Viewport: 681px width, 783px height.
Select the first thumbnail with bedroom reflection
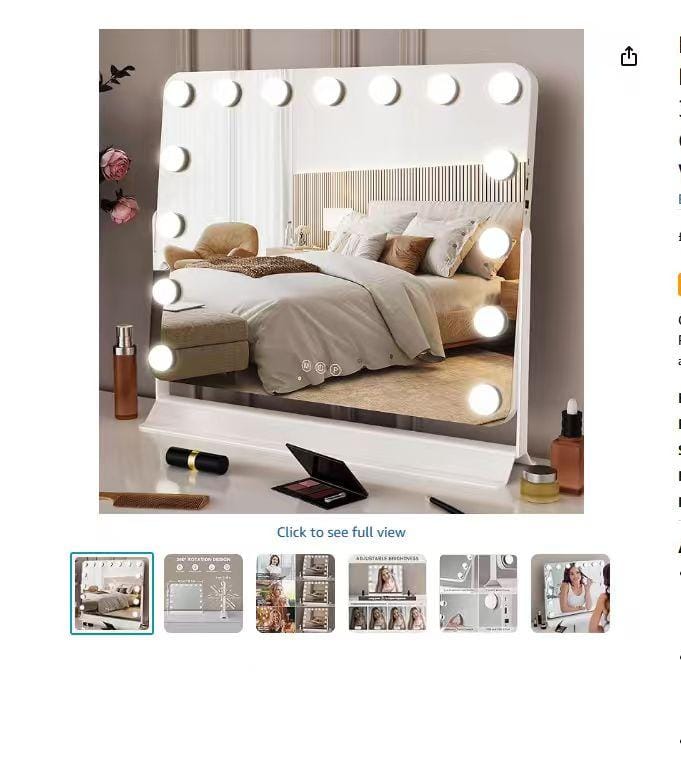click(x=112, y=593)
